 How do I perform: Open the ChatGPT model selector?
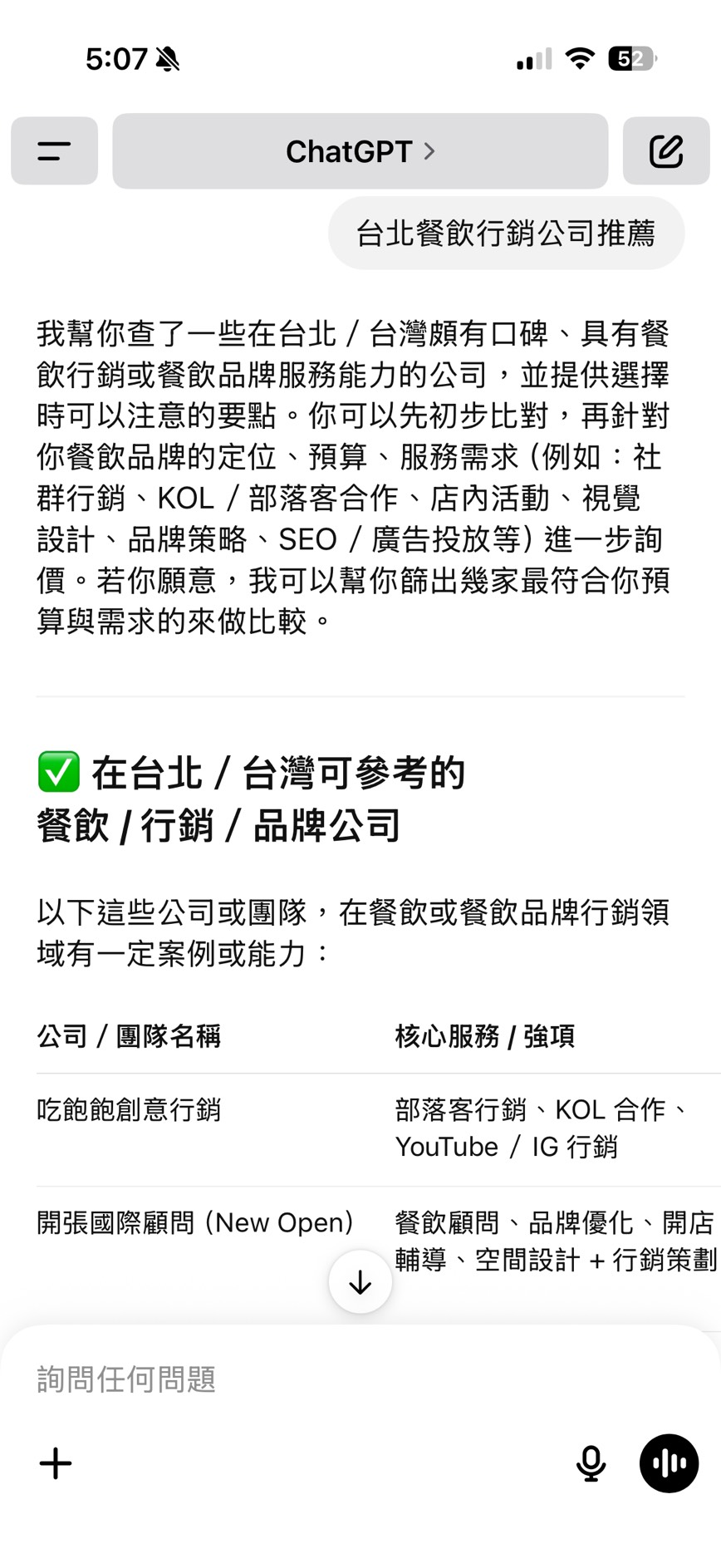360,151
